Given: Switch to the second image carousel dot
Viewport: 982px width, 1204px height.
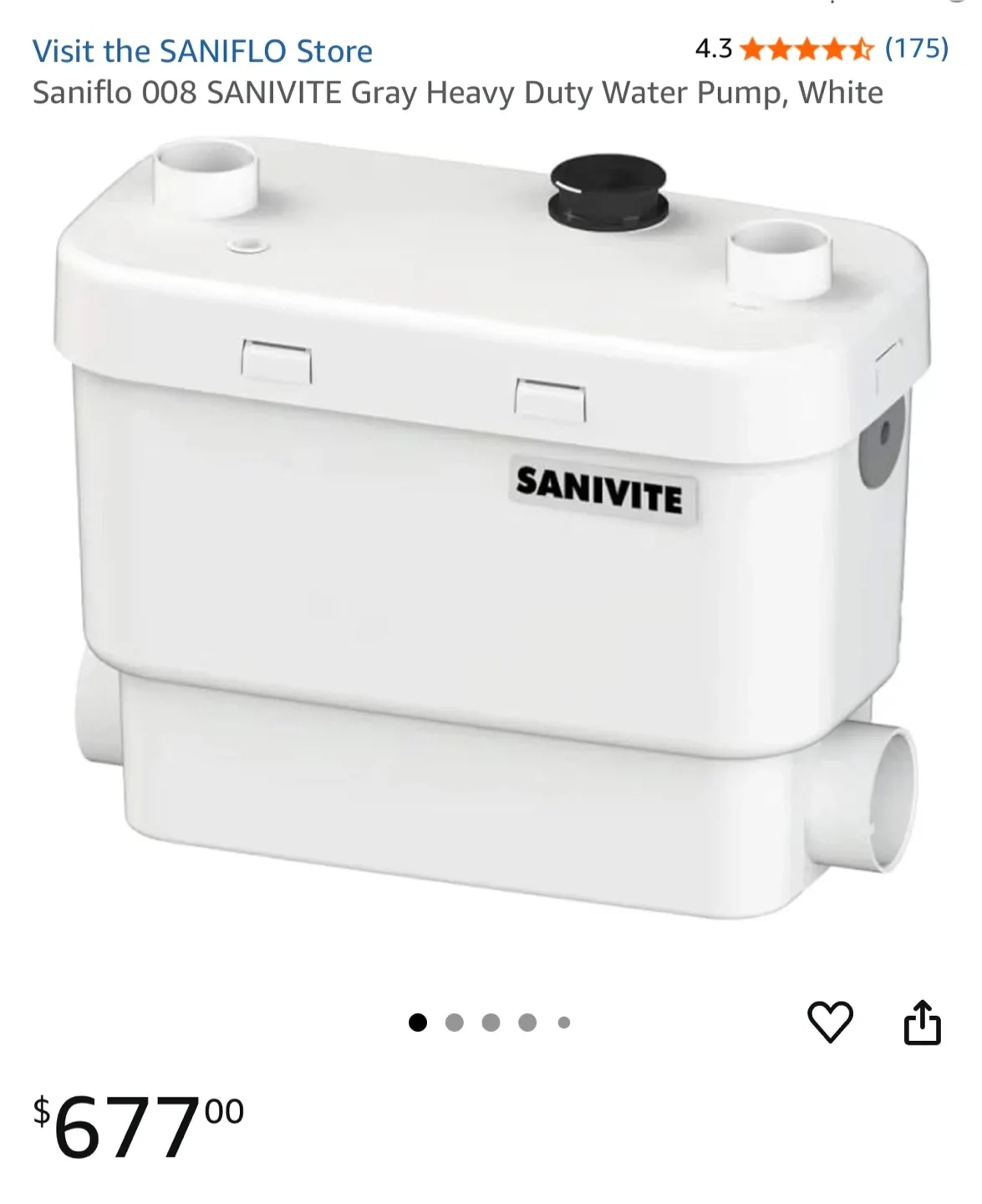Looking at the screenshot, I should click(x=456, y=1021).
